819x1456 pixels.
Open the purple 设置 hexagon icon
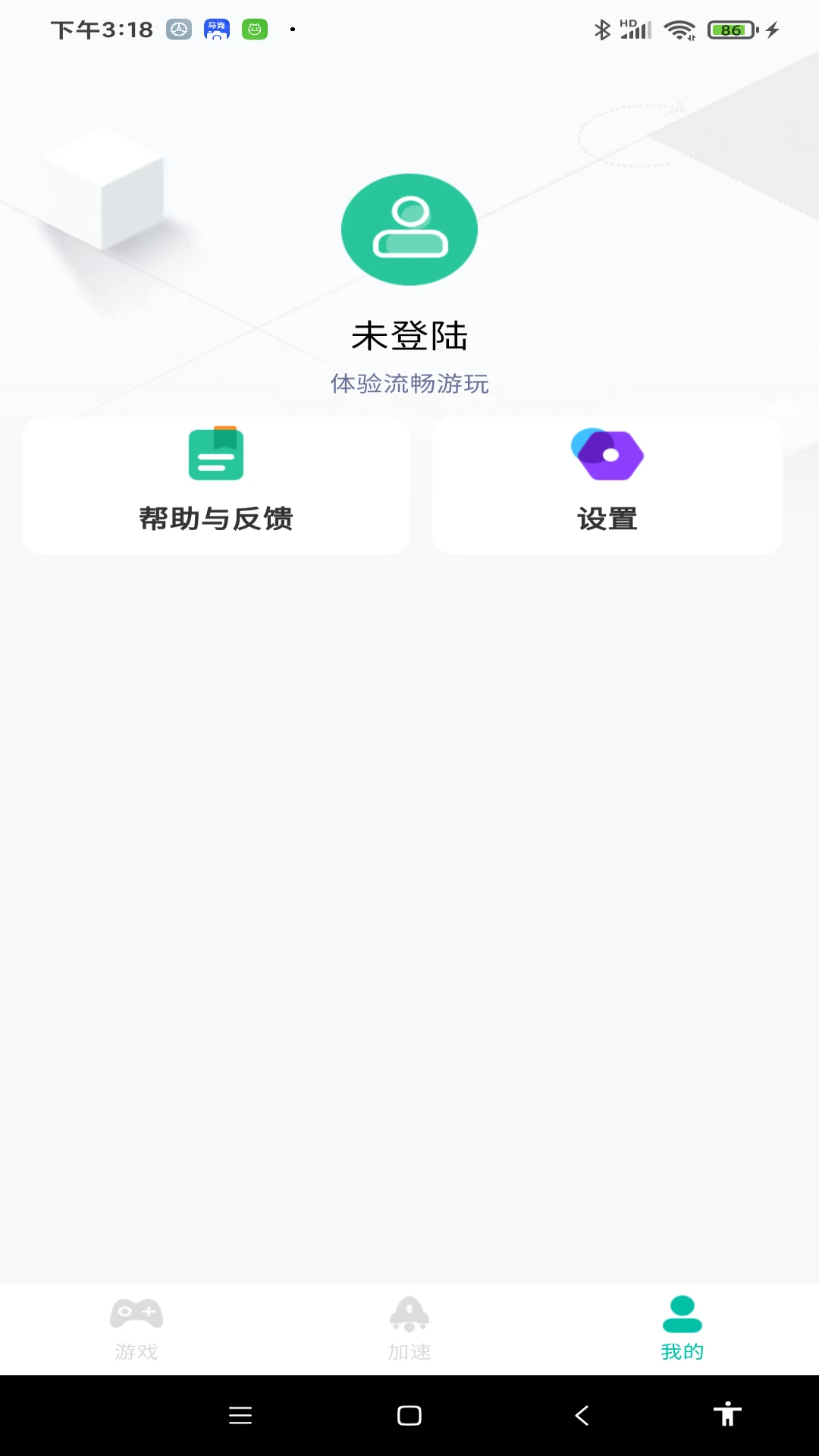(x=607, y=453)
